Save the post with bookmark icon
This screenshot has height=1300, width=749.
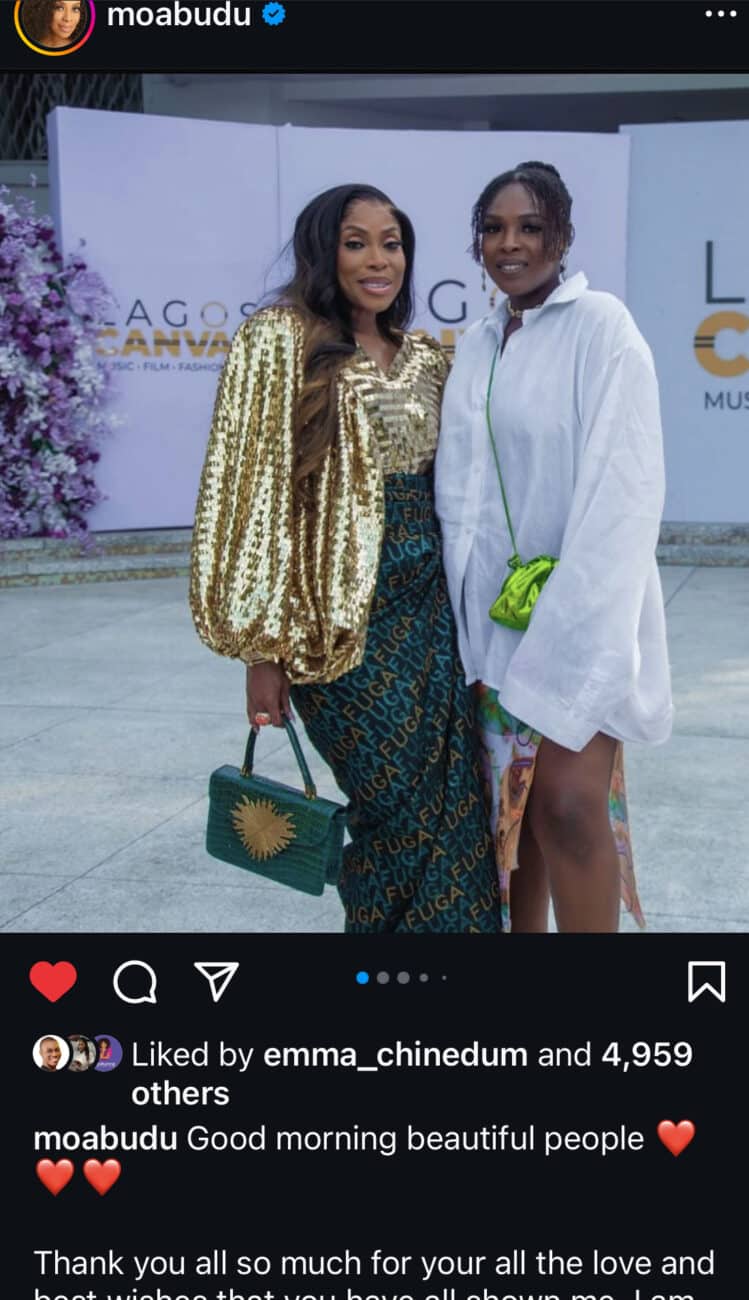point(706,982)
